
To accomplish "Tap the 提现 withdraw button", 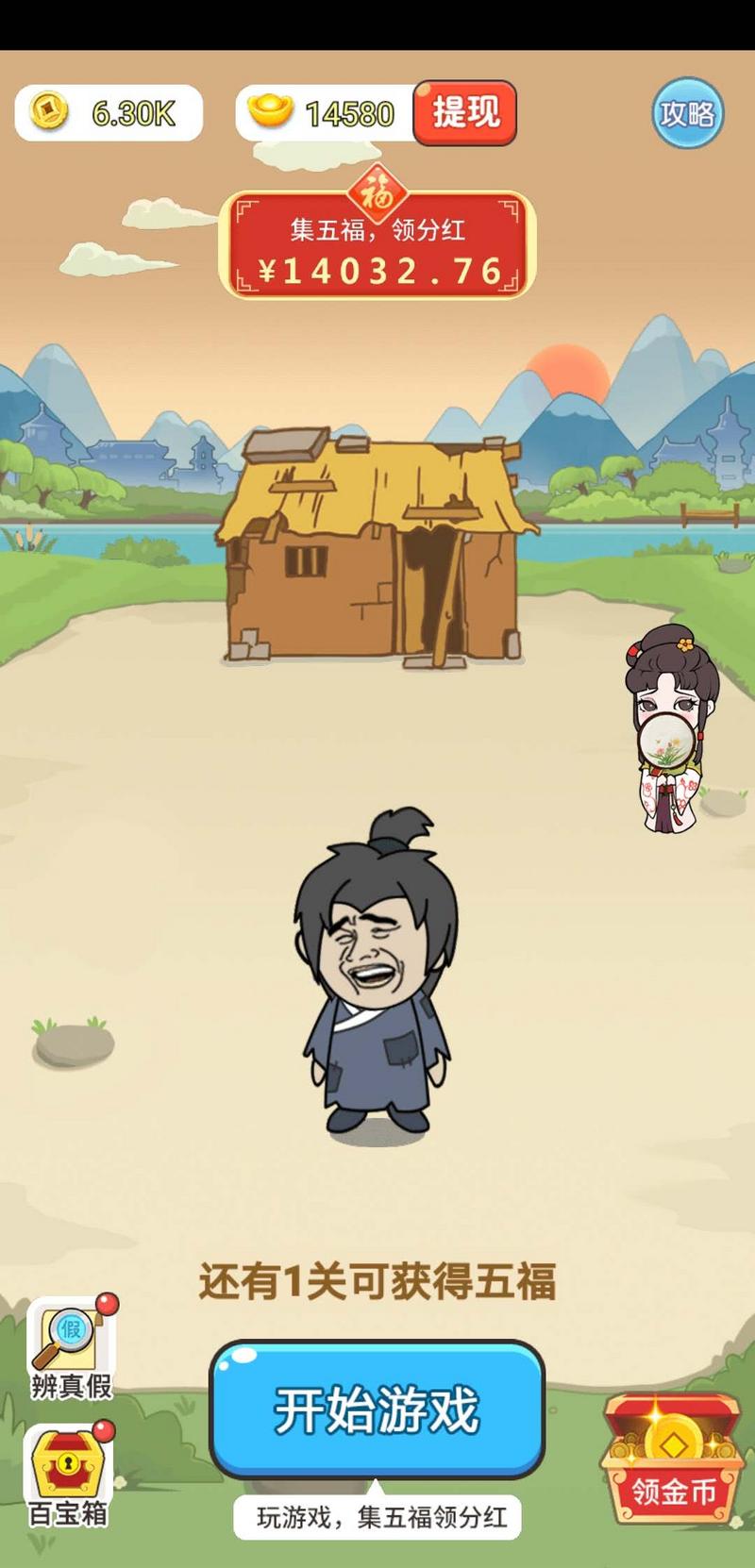I will (465, 113).
